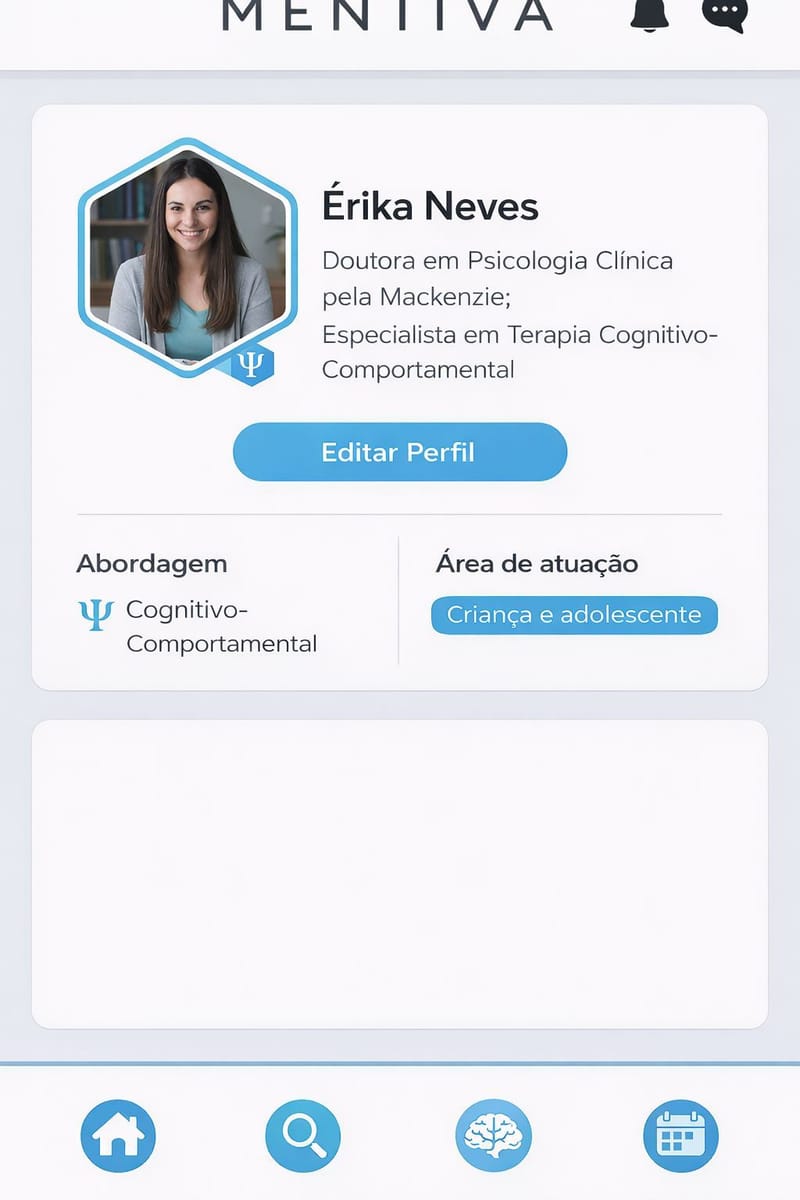Viewport: 800px width, 1200px height.
Task: Open the calendar icon in bottom navigation
Action: (x=679, y=1135)
